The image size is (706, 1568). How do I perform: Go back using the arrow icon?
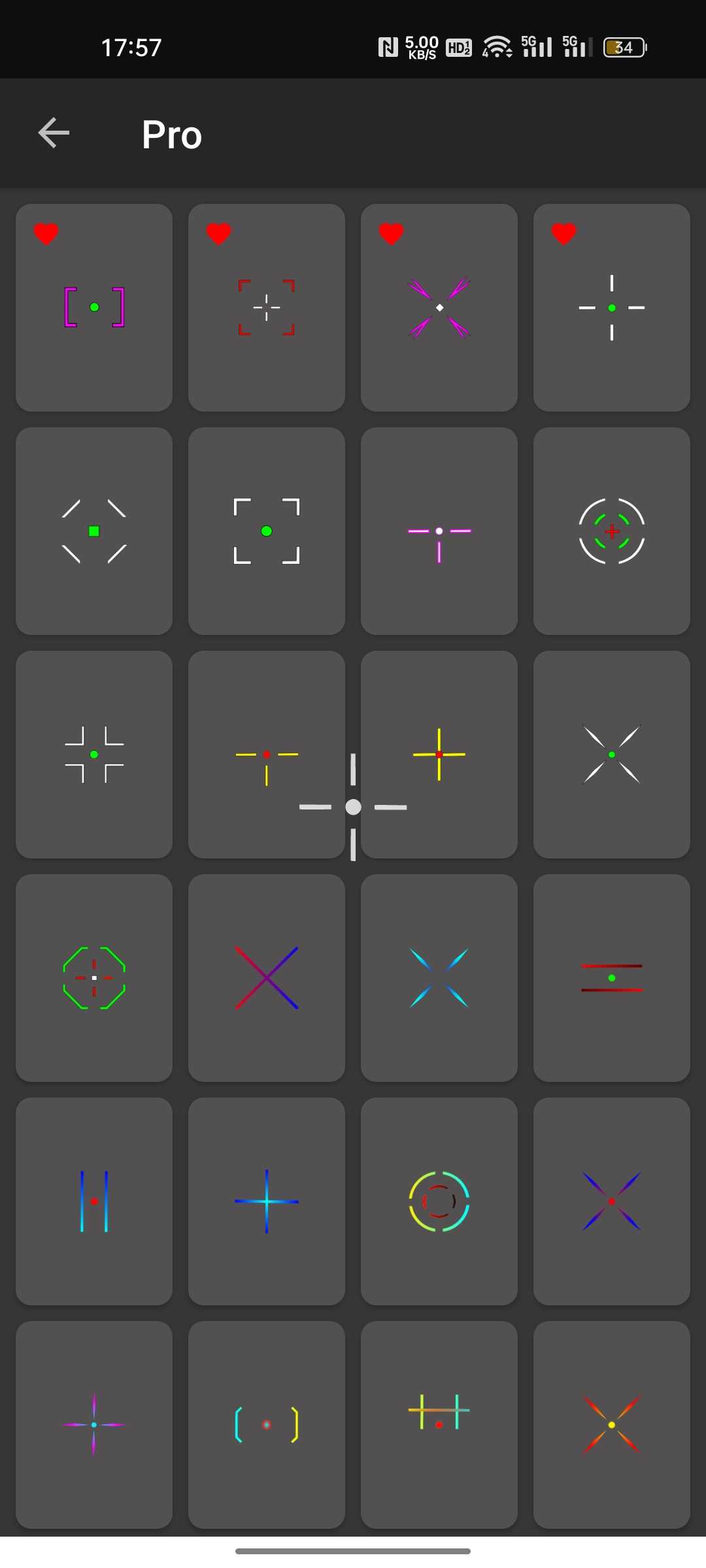[54, 133]
